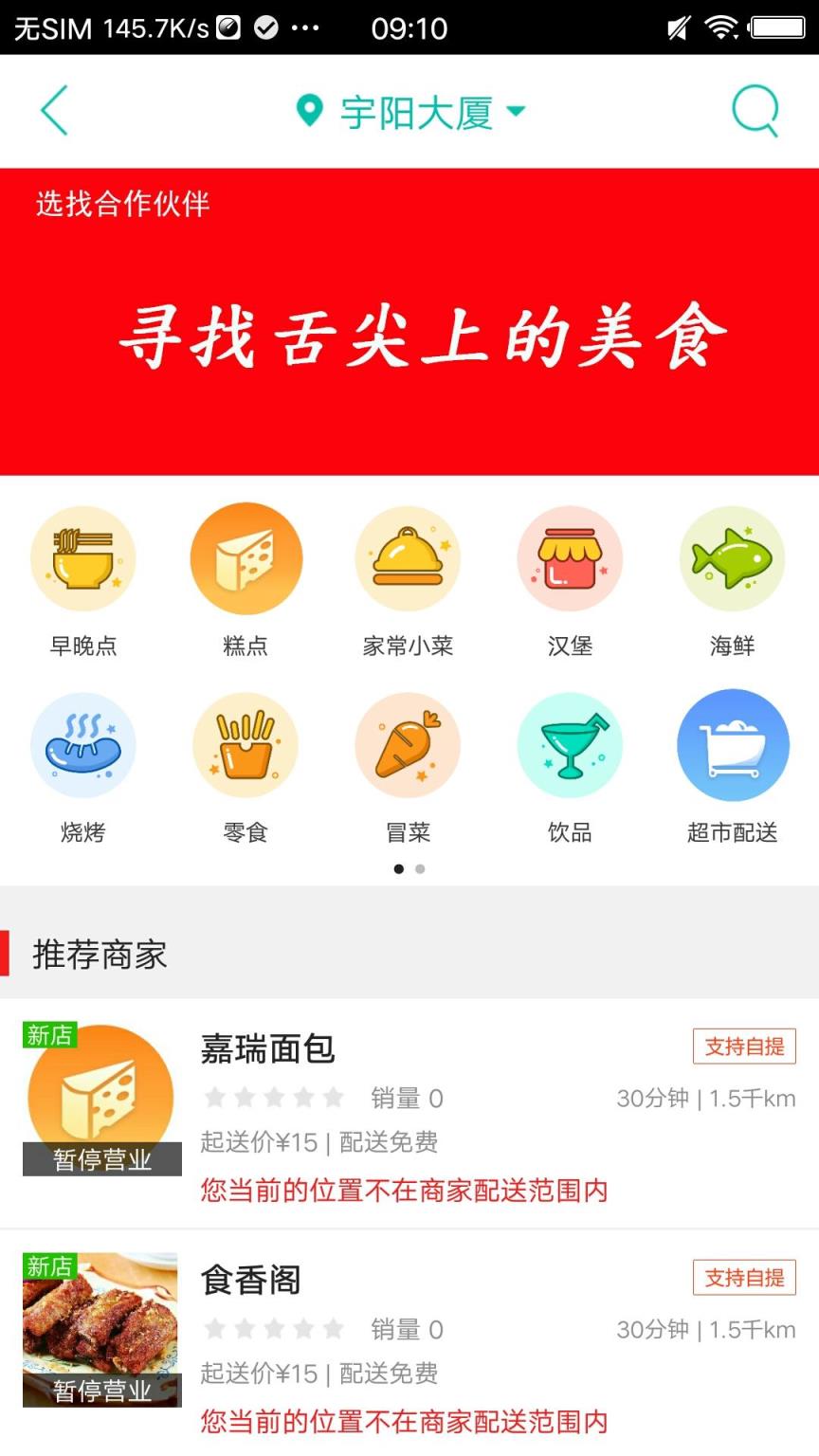Open the 早晚点 category icon
The image size is (819, 1456).
point(82,558)
